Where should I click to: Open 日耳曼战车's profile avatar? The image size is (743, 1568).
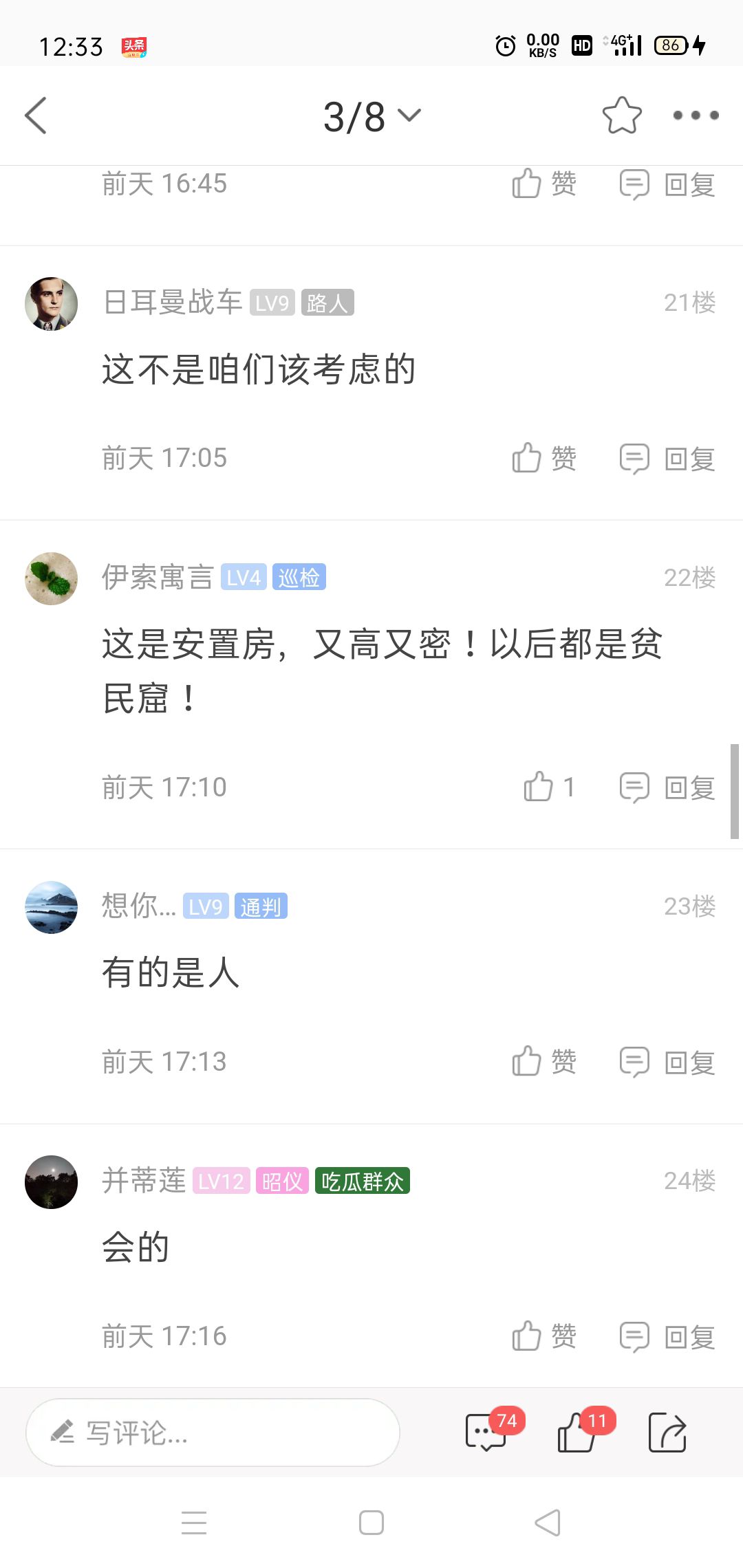(51, 304)
